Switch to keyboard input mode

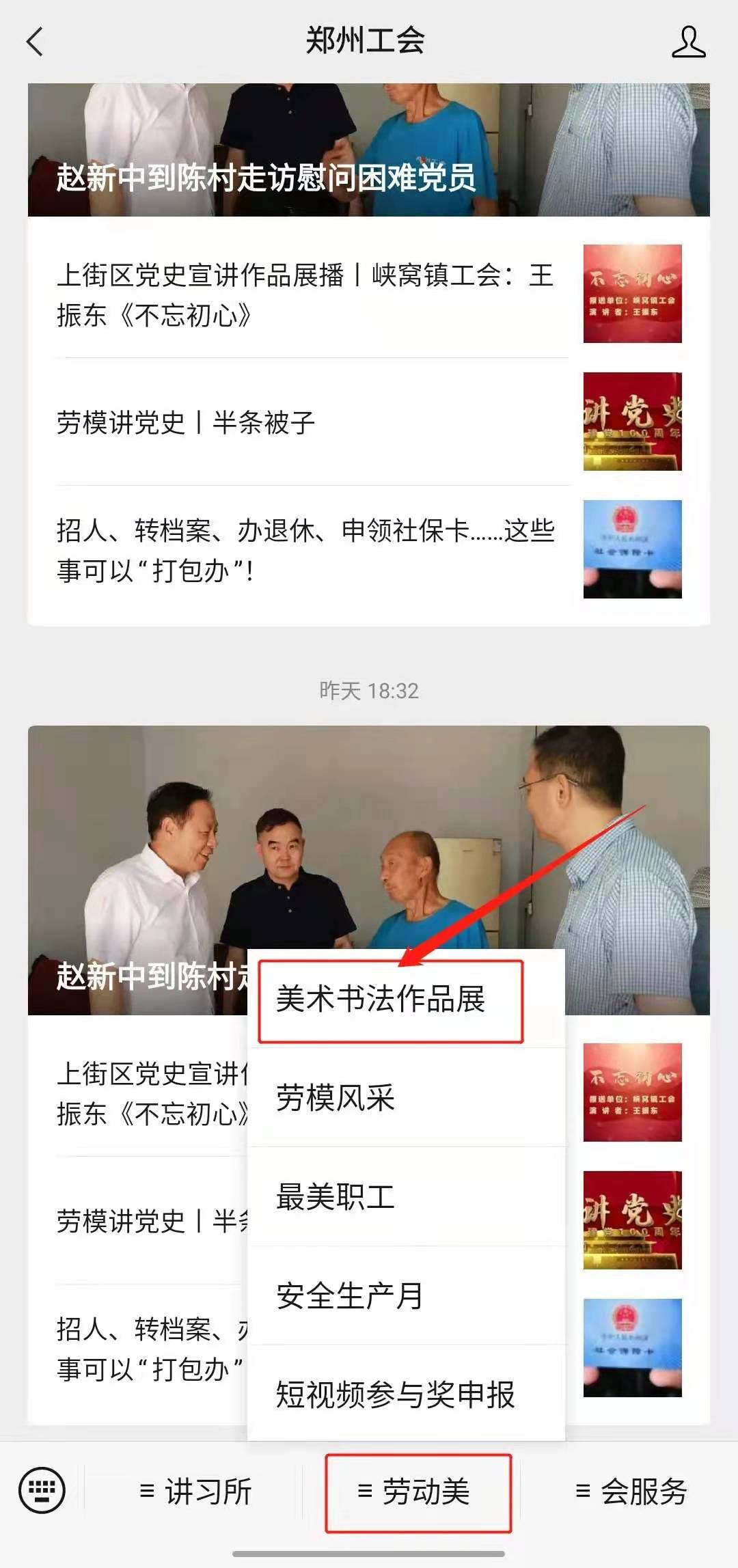(x=42, y=1491)
